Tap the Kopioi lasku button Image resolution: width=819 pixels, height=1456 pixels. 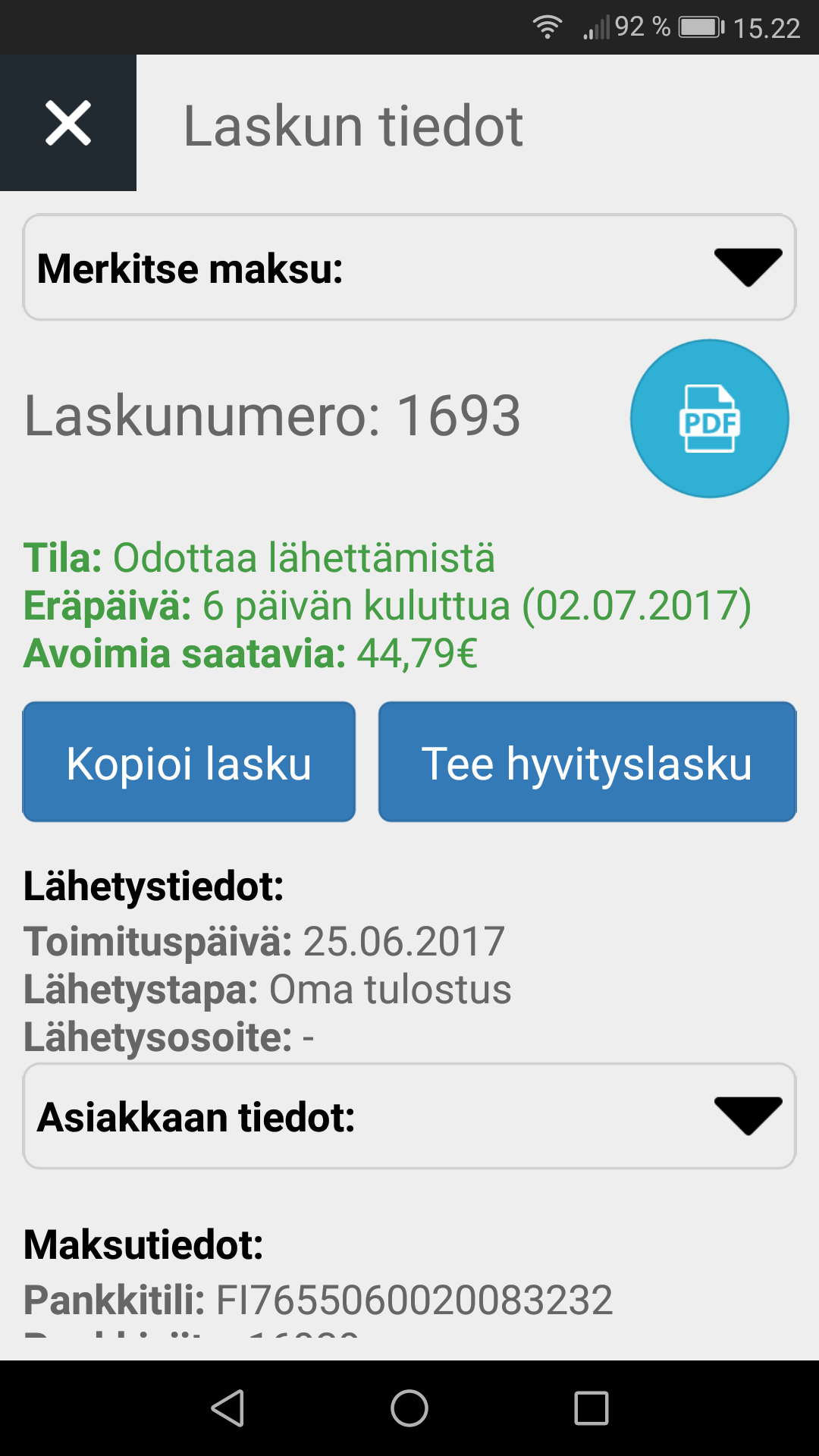[x=189, y=762]
